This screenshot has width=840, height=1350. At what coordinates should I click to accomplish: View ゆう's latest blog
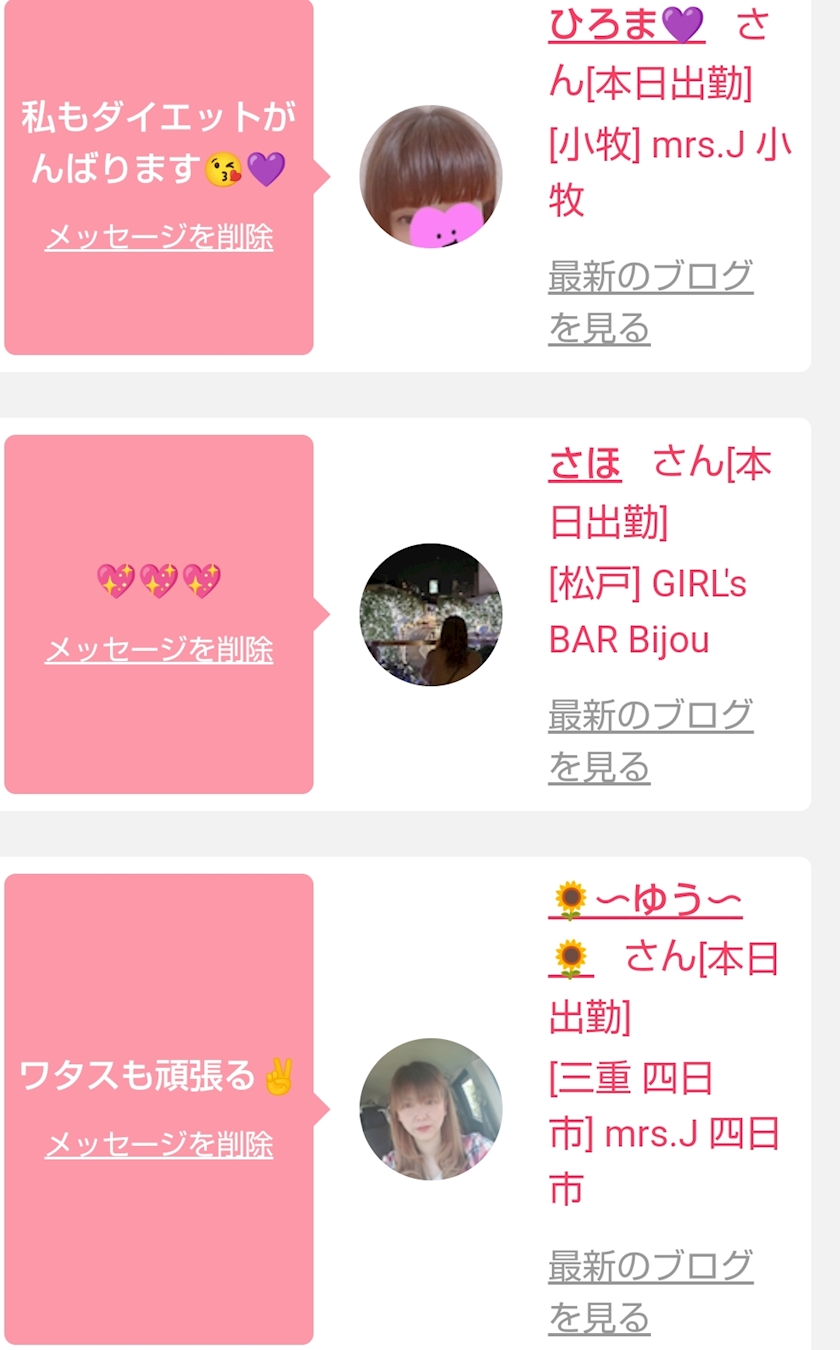(650, 1292)
